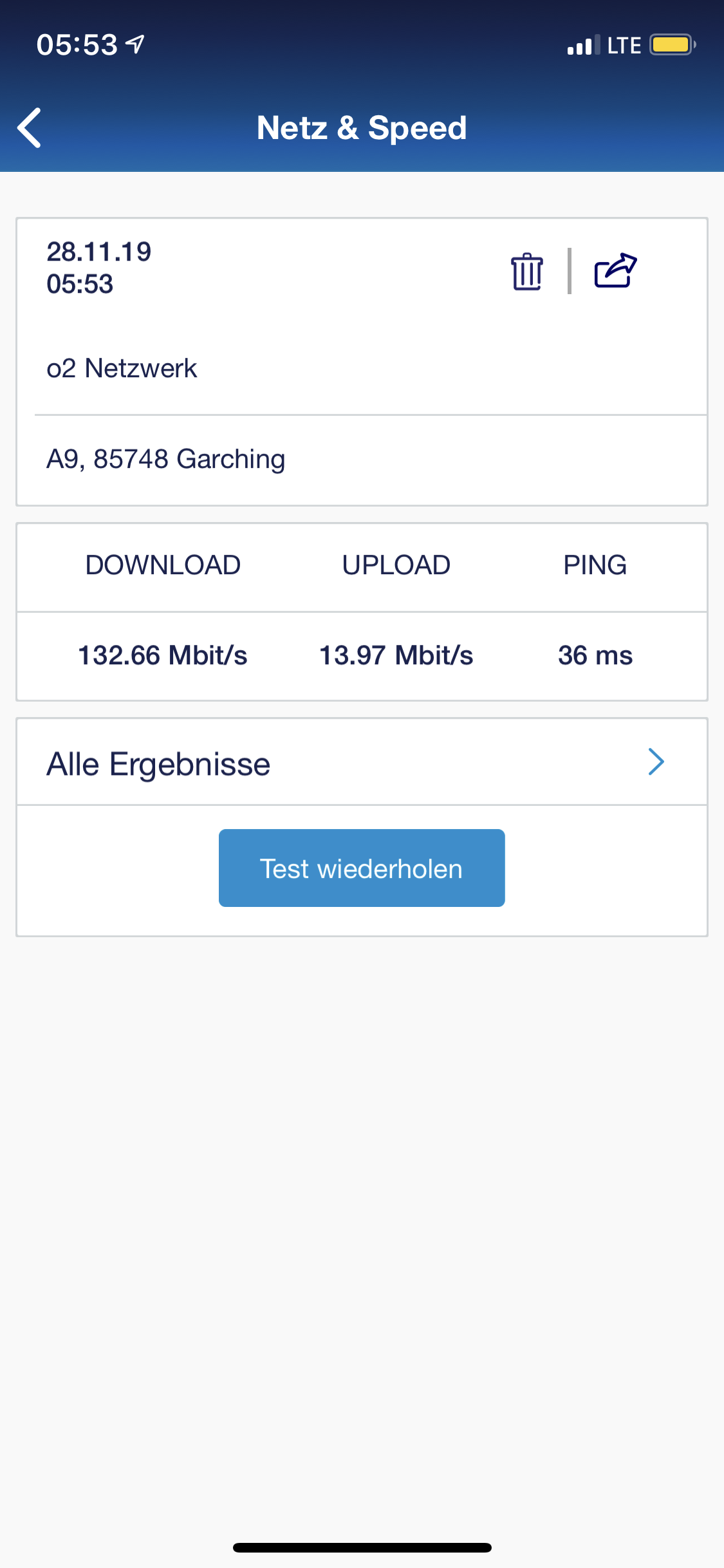The height and width of the screenshot is (1568, 724).
Task: Go back using the header arrow
Action: pyautogui.click(x=30, y=128)
